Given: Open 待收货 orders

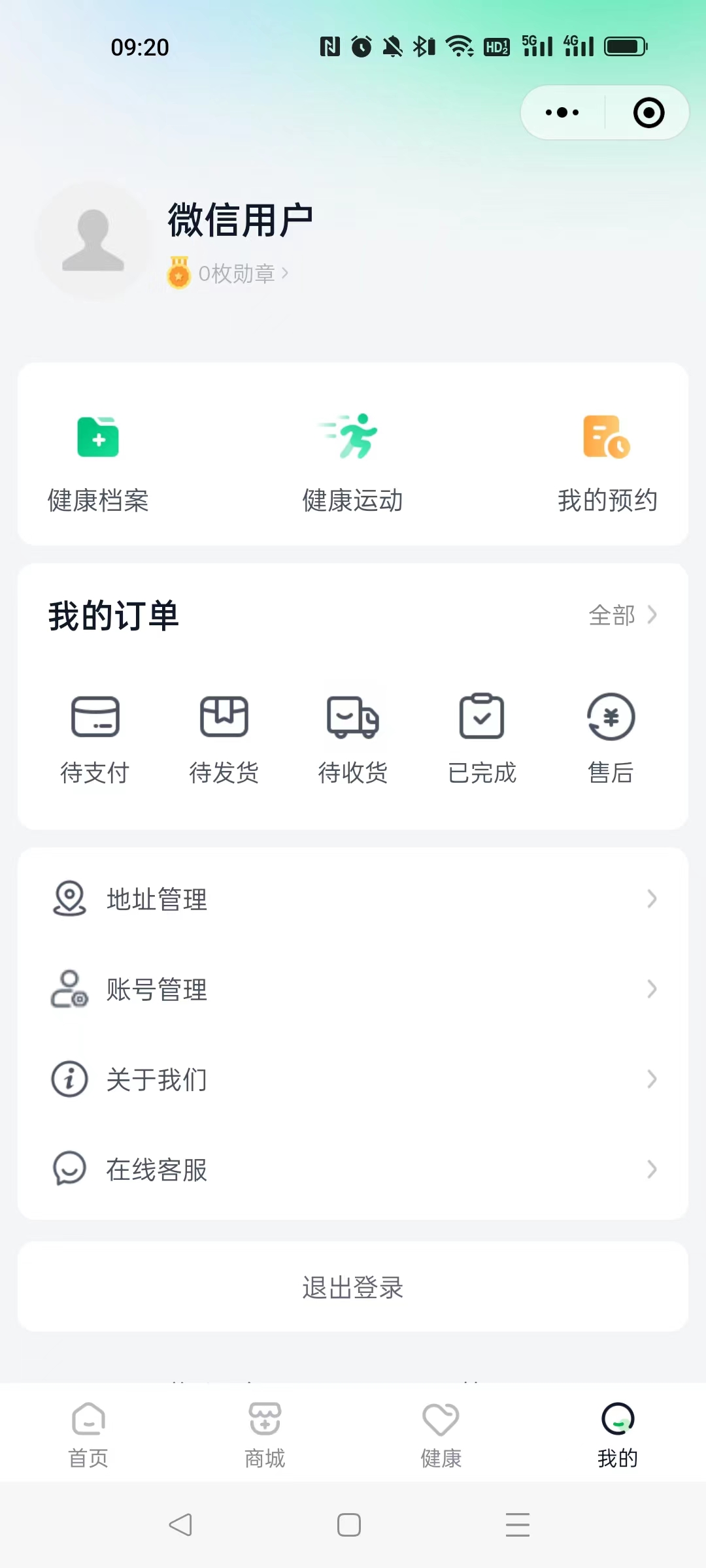Looking at the screenshot, I should (353, 738).
